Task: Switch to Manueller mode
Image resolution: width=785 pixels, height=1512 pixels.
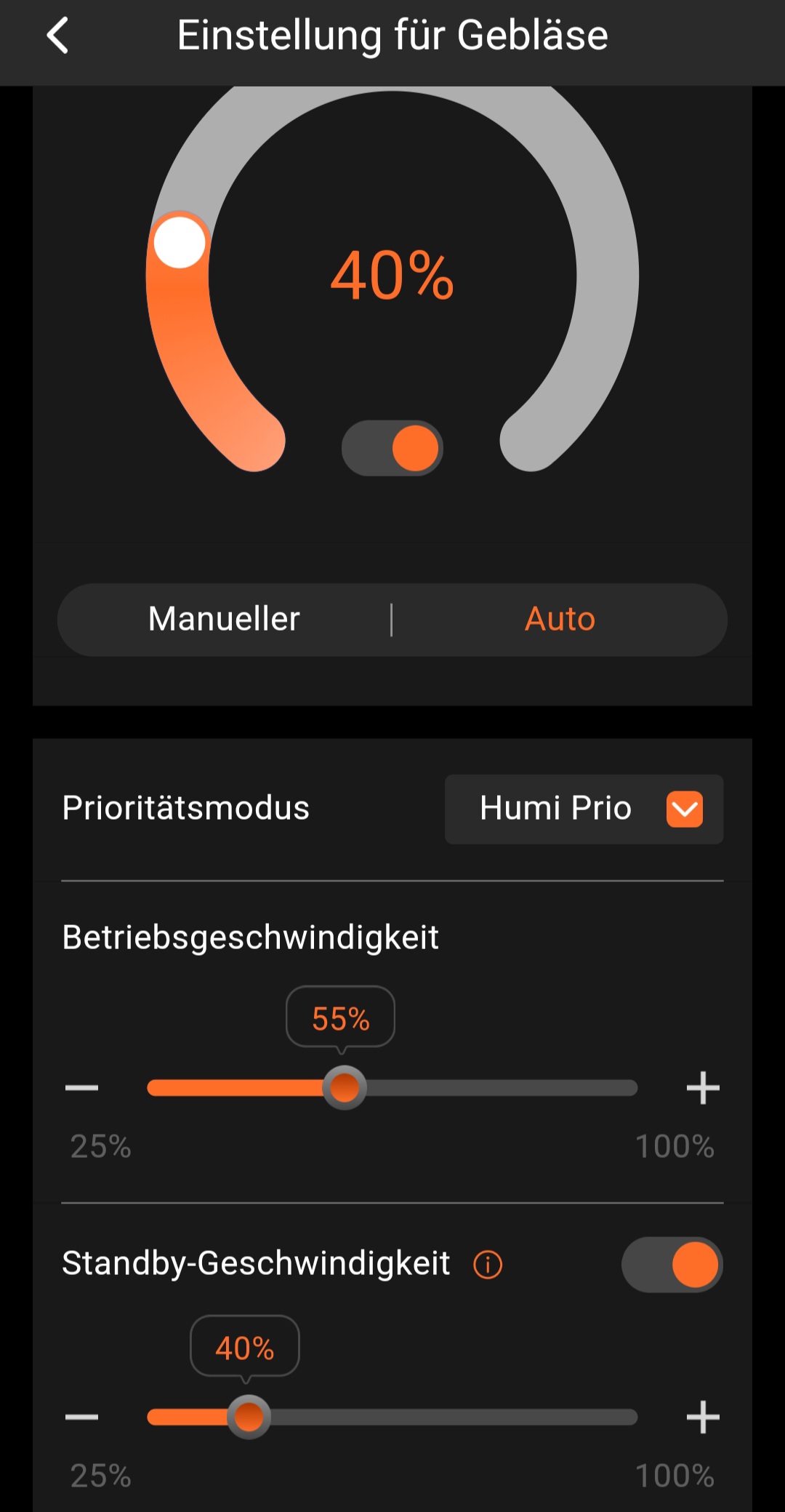Action: point(224,620)
